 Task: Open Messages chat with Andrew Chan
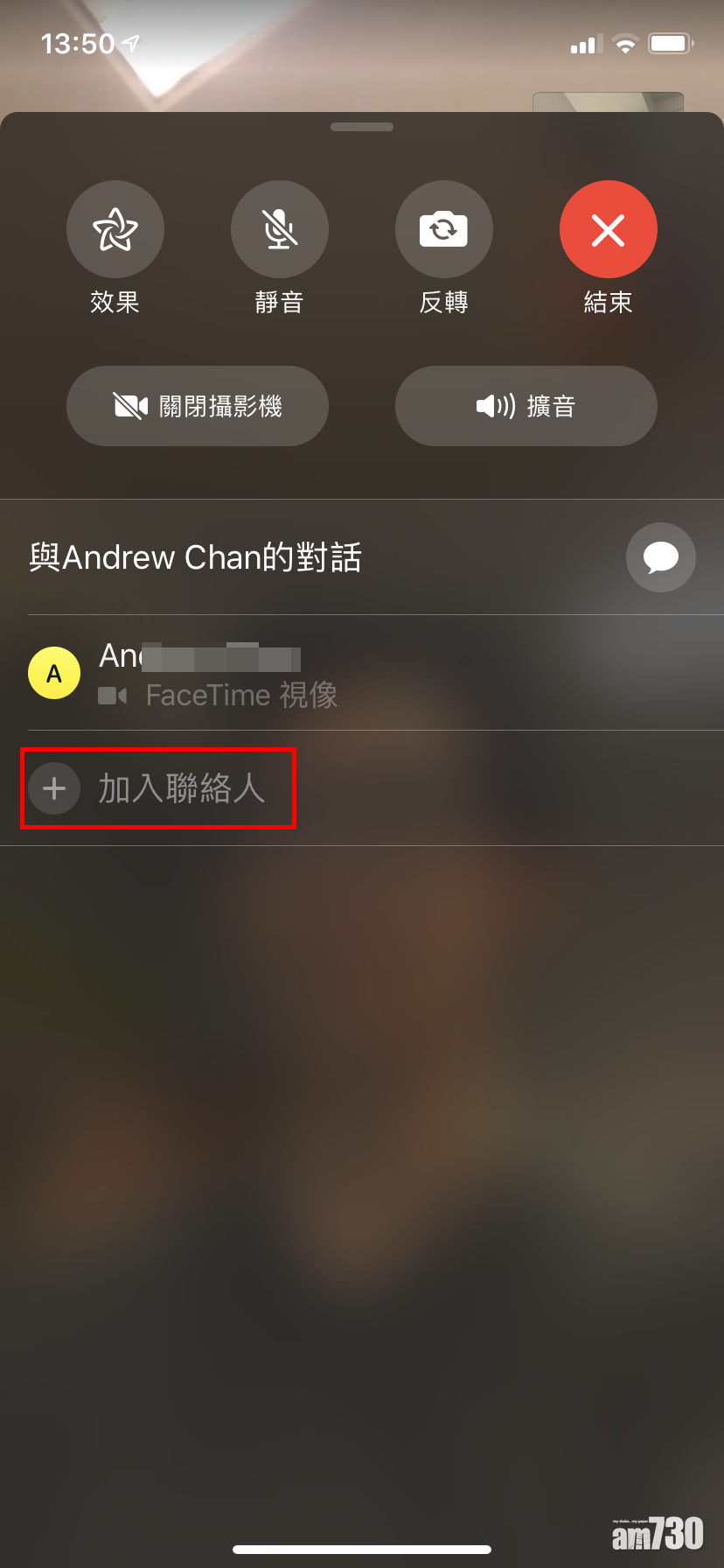pos(661,557)
